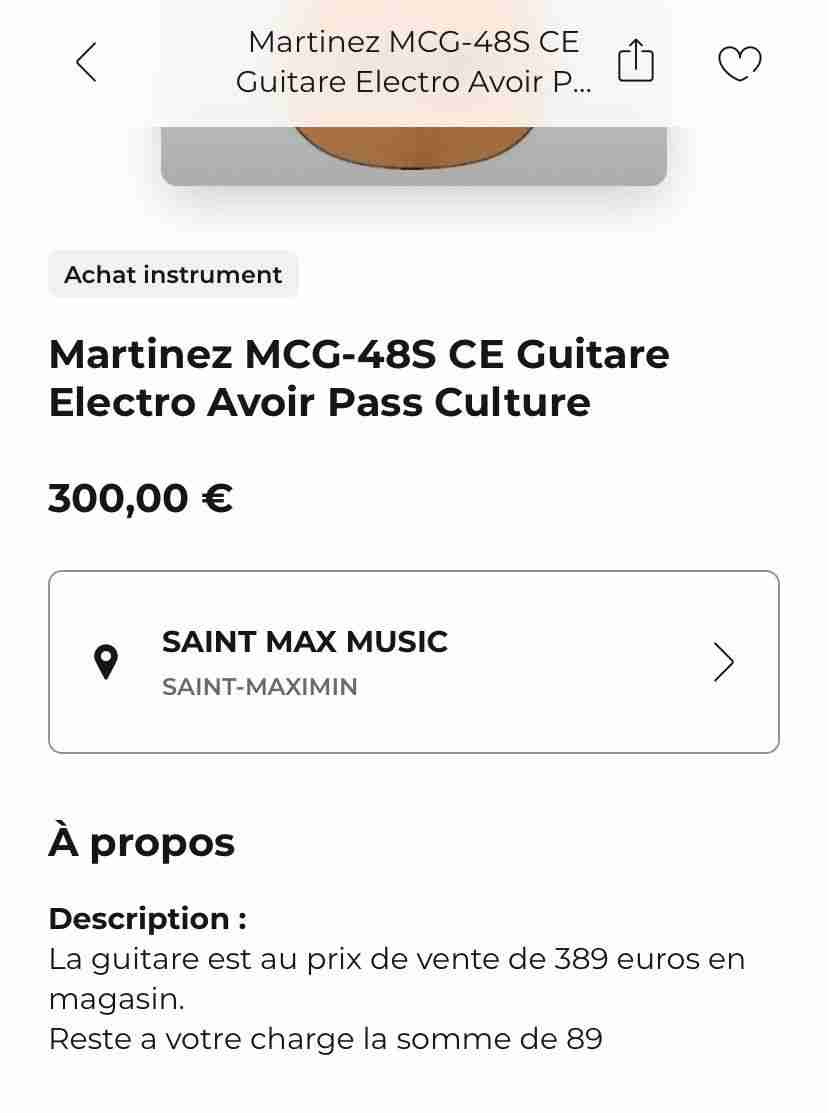This screenshot has width=828, height=1113.
Task: Share this Martinez guitar offer
Action: tap(635, 61)
